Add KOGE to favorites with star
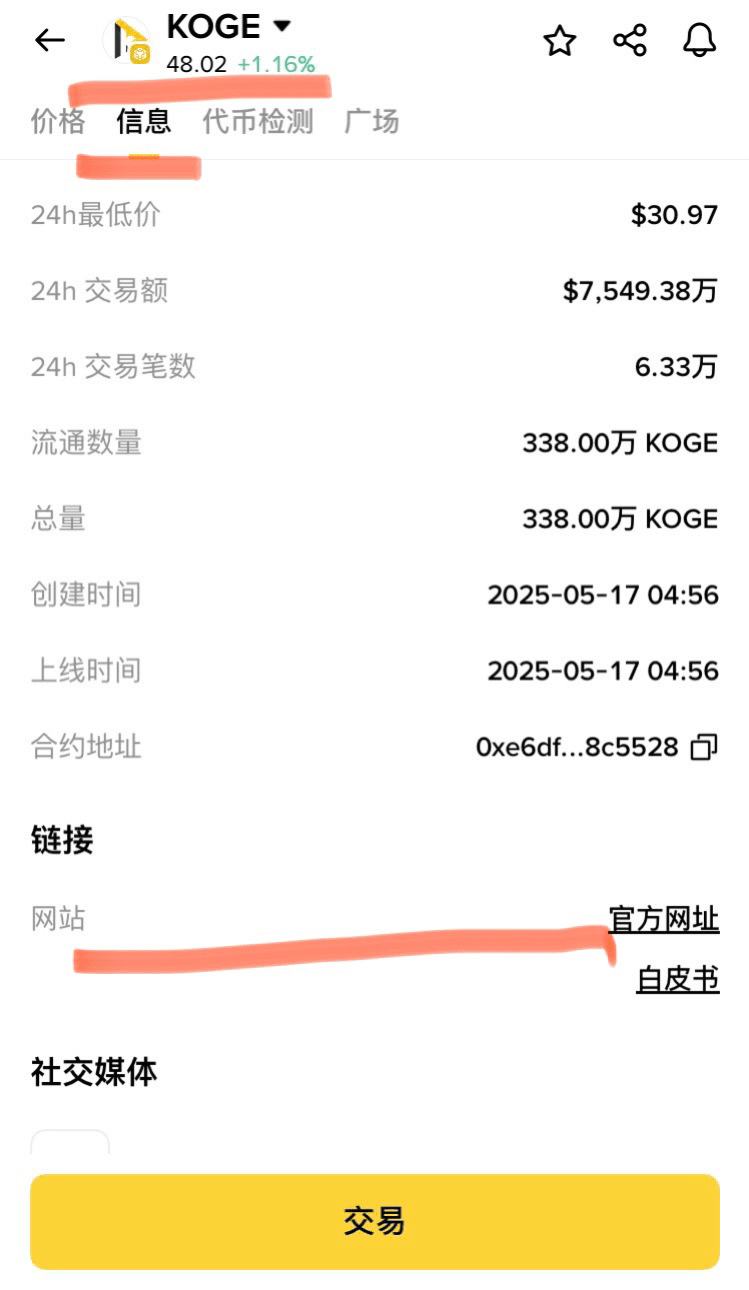 [560, 41]
